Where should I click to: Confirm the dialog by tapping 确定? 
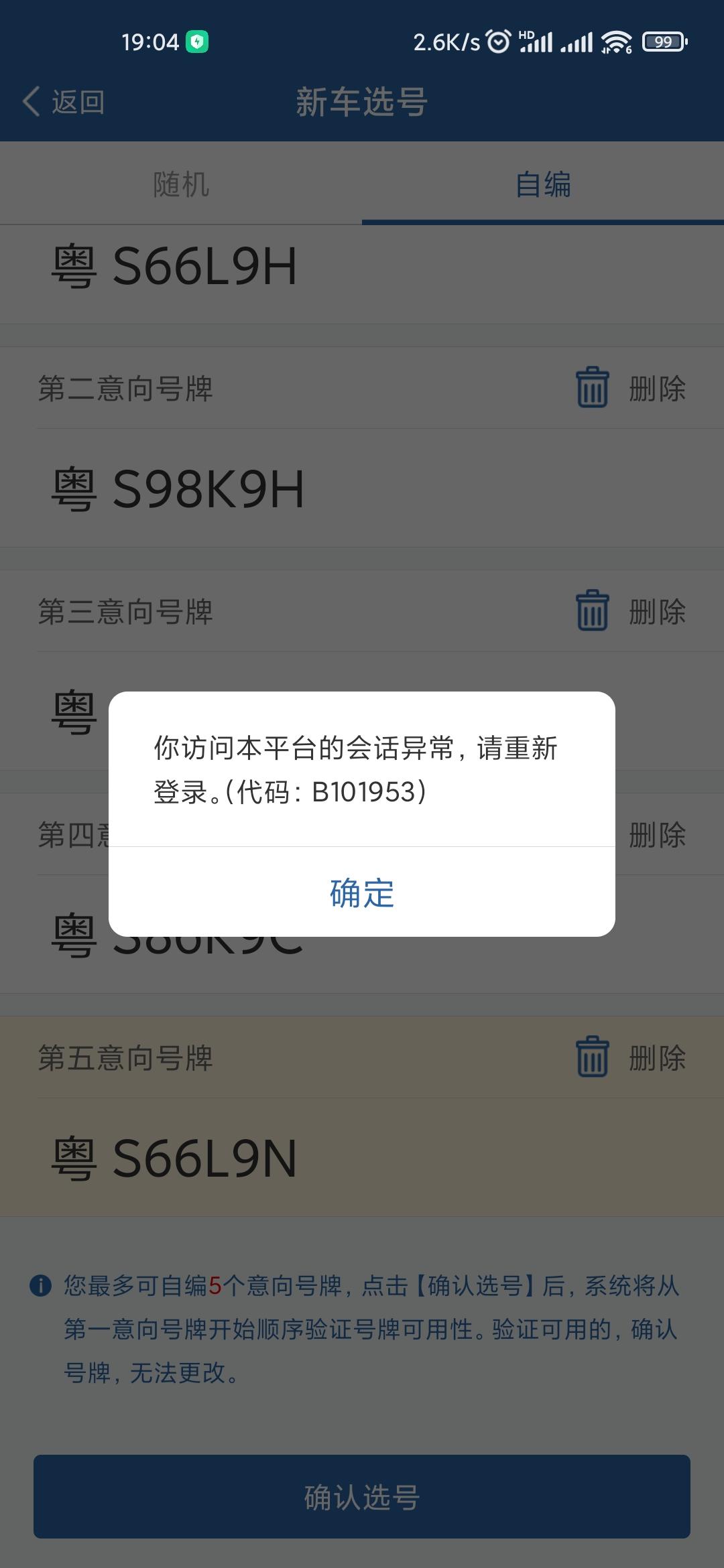[x=362, y=893]
